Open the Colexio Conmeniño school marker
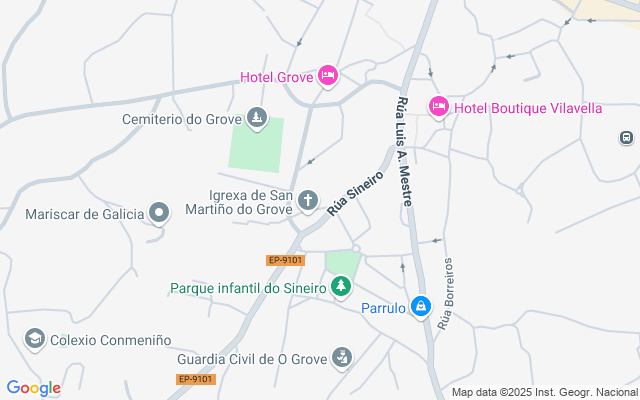This screenshot has width=640, height=400. 35,339
